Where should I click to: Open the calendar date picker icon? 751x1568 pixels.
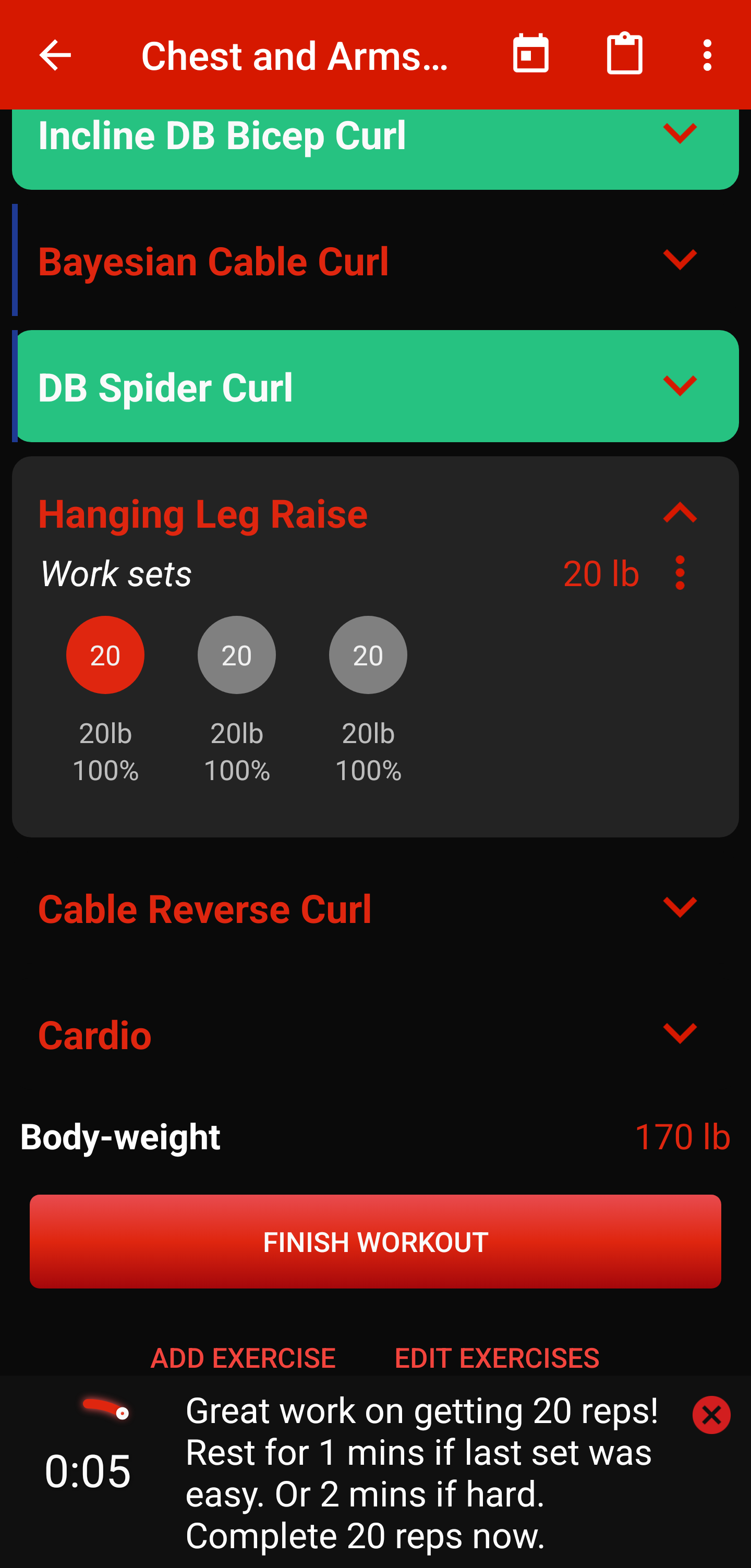coord(530,55)
